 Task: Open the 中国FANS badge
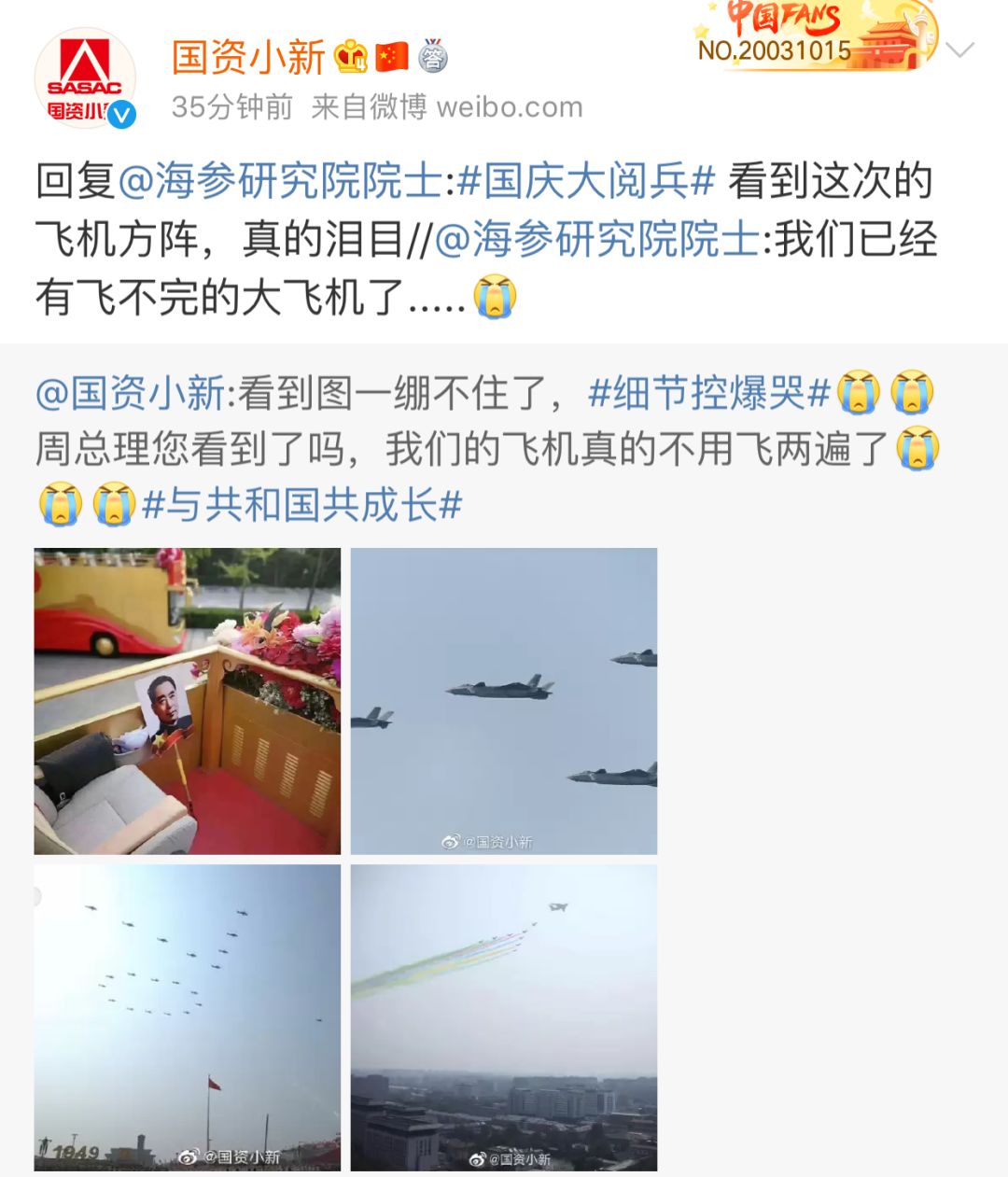(x=816, y=37)
